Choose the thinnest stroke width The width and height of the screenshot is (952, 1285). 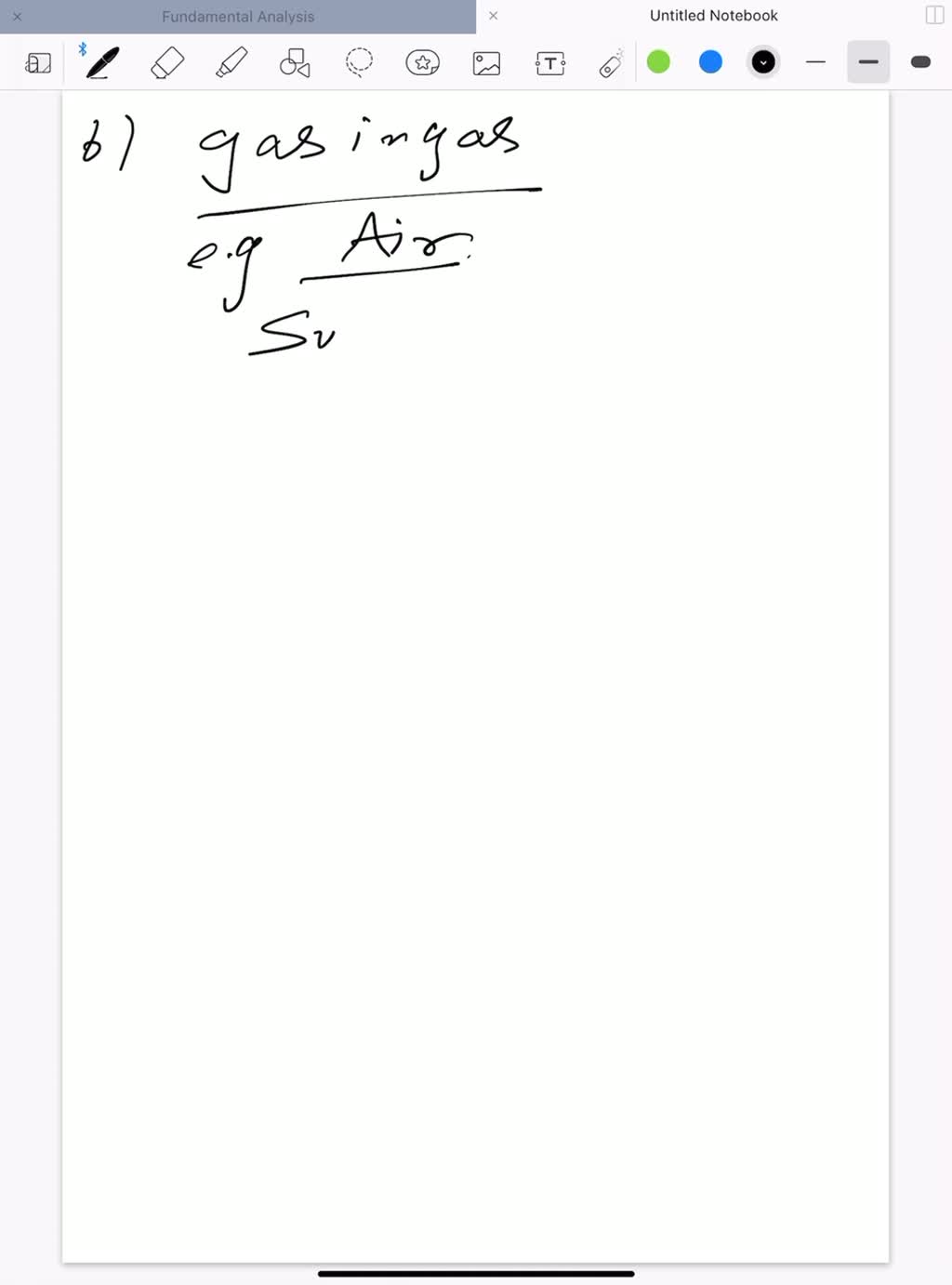(x=816, y=62)
